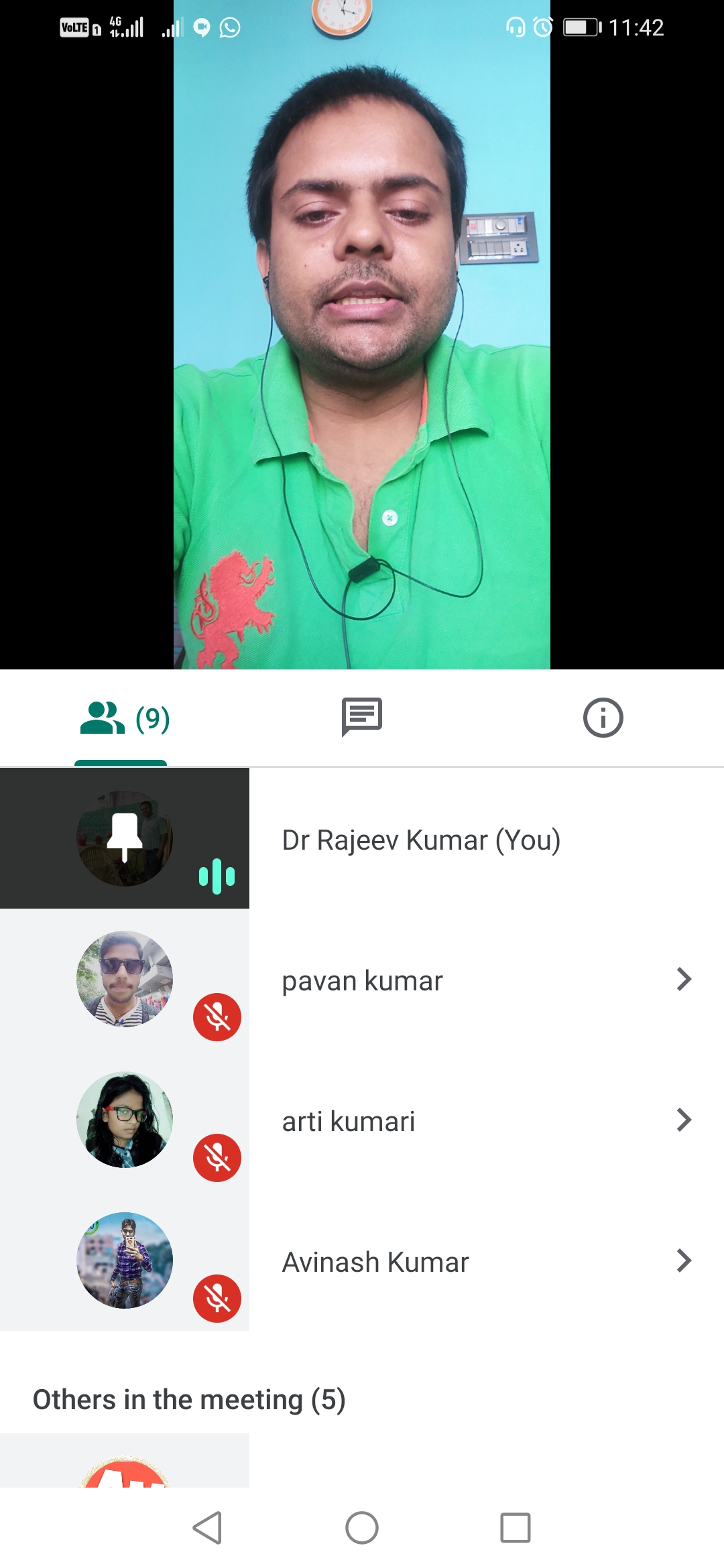Open arti kumari's participant options
Viewport: 724px width, 1568px height.
(x=683, y=1120)
